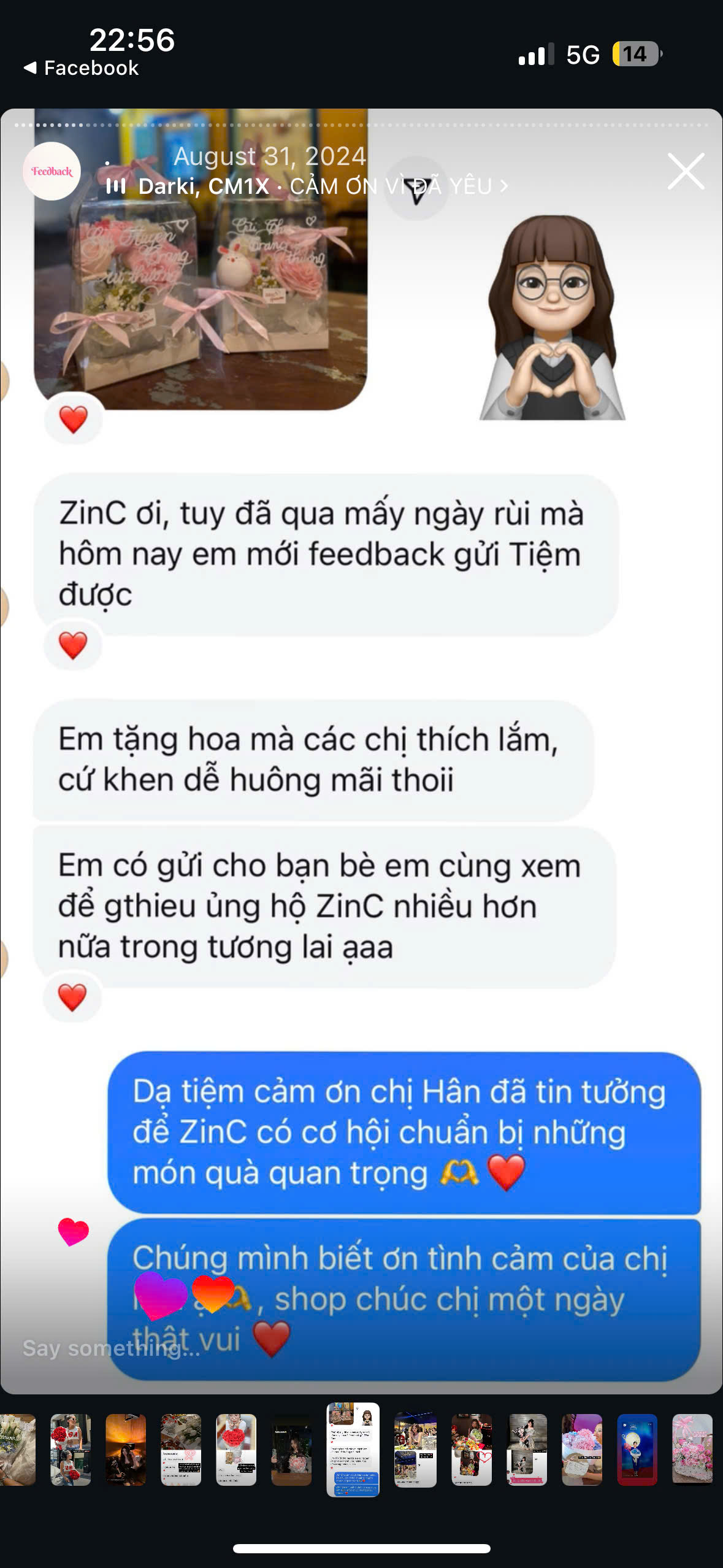Image resolution: width=723 pixels, height=1568 pixels.
Task: Jump to the blue moon poster story thumbnail
Action: click(x=637, y=1450)
